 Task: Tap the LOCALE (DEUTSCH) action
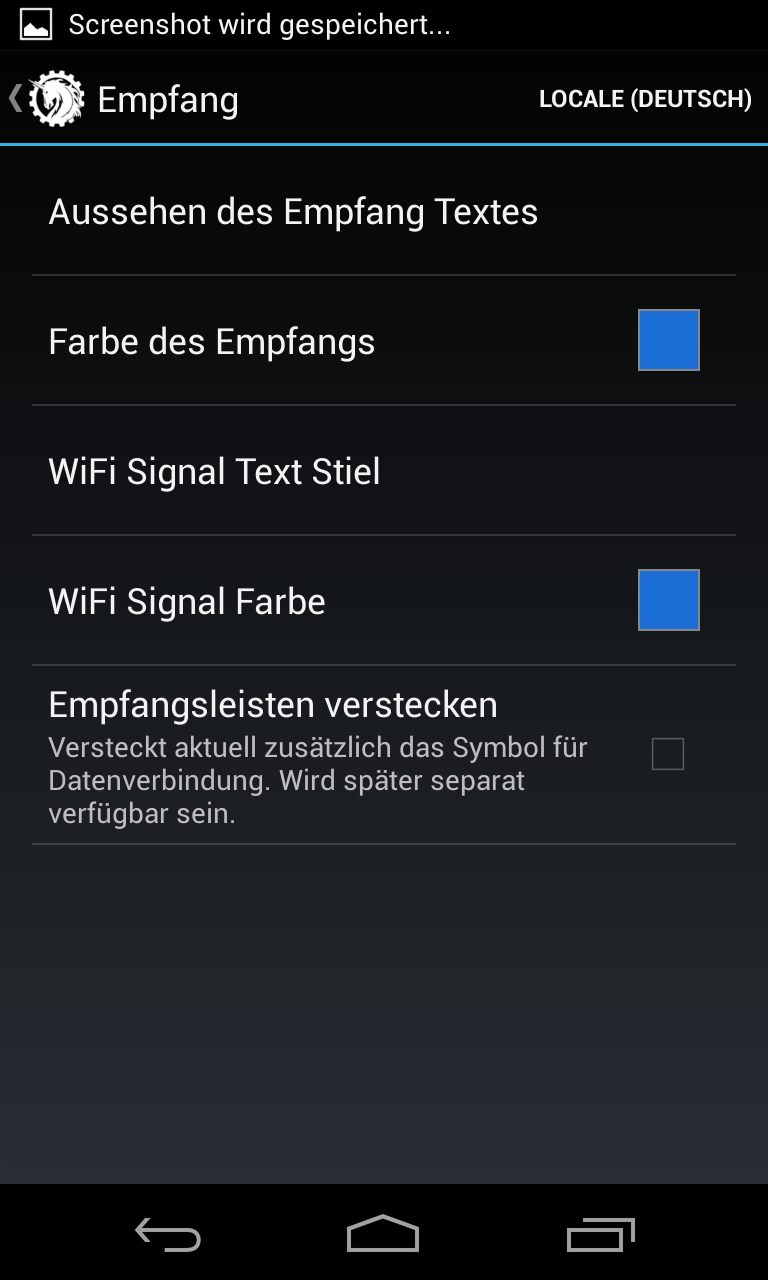click(x=645, y=99)
